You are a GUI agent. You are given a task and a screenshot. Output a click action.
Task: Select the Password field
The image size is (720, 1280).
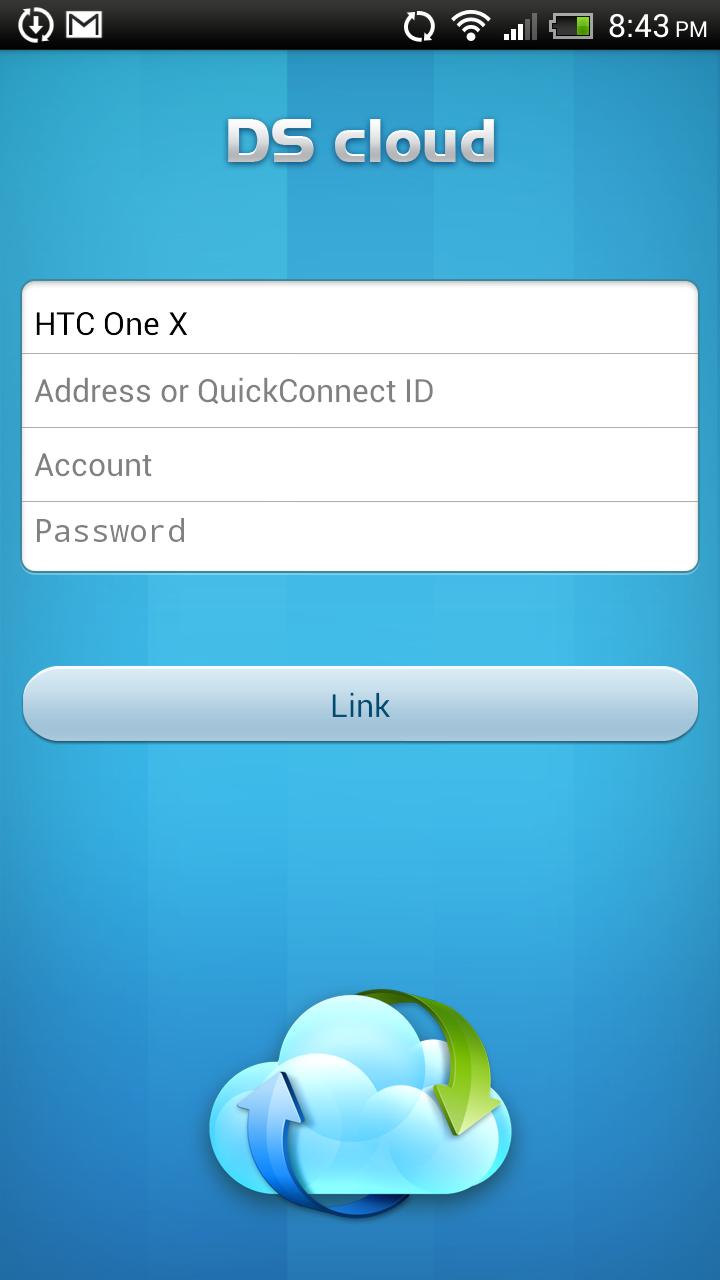[x=360, y=533]
